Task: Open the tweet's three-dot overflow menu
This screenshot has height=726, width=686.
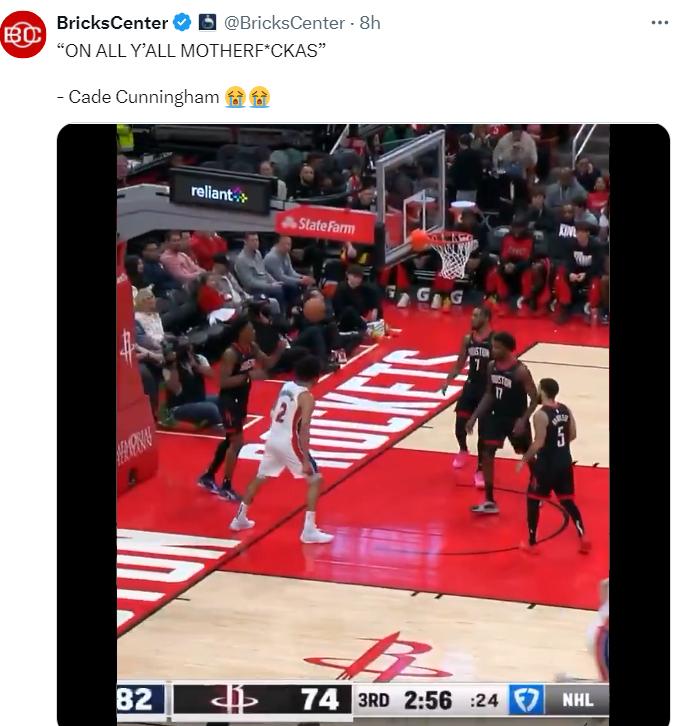Action: pyautogui.click(x=659, y=22)
